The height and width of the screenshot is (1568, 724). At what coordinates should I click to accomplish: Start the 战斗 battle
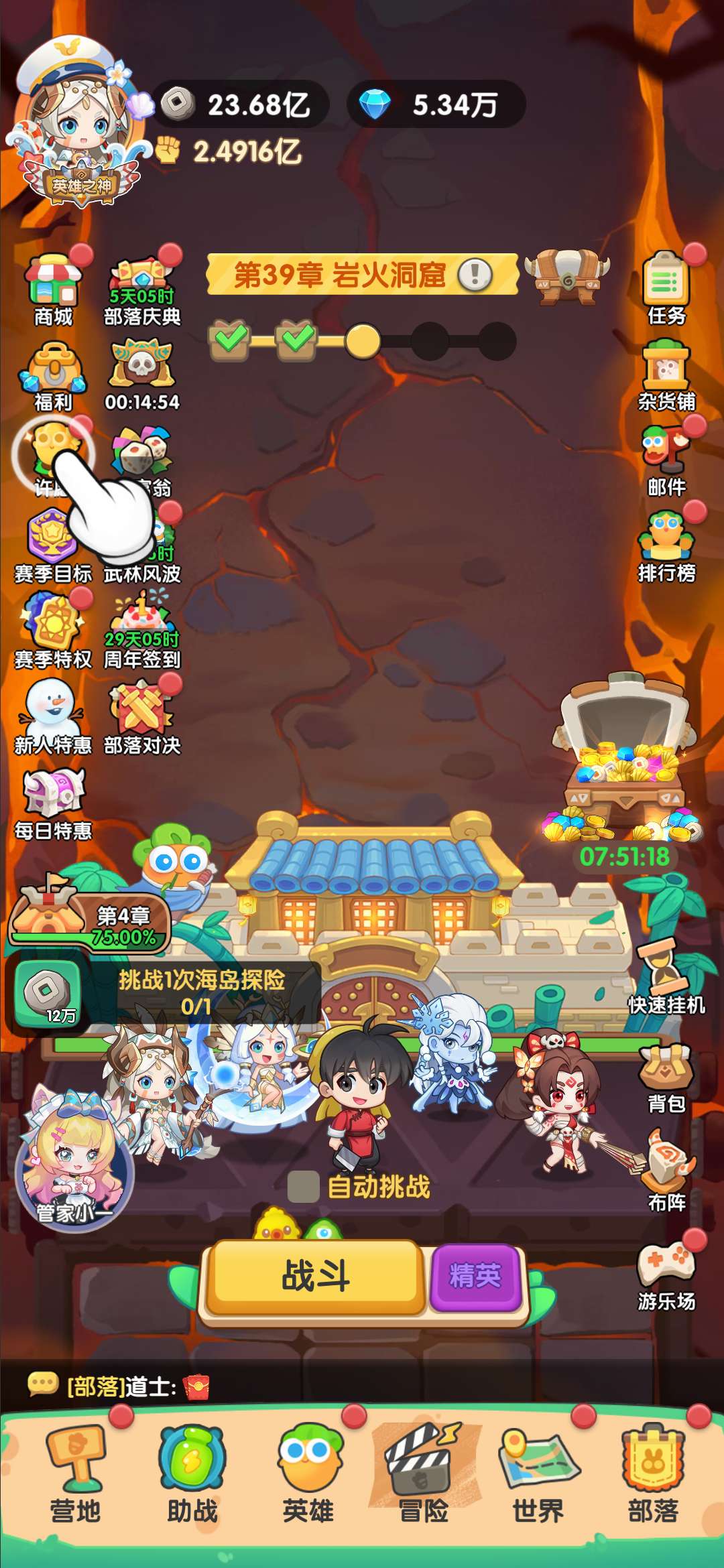click(315, 1276)
